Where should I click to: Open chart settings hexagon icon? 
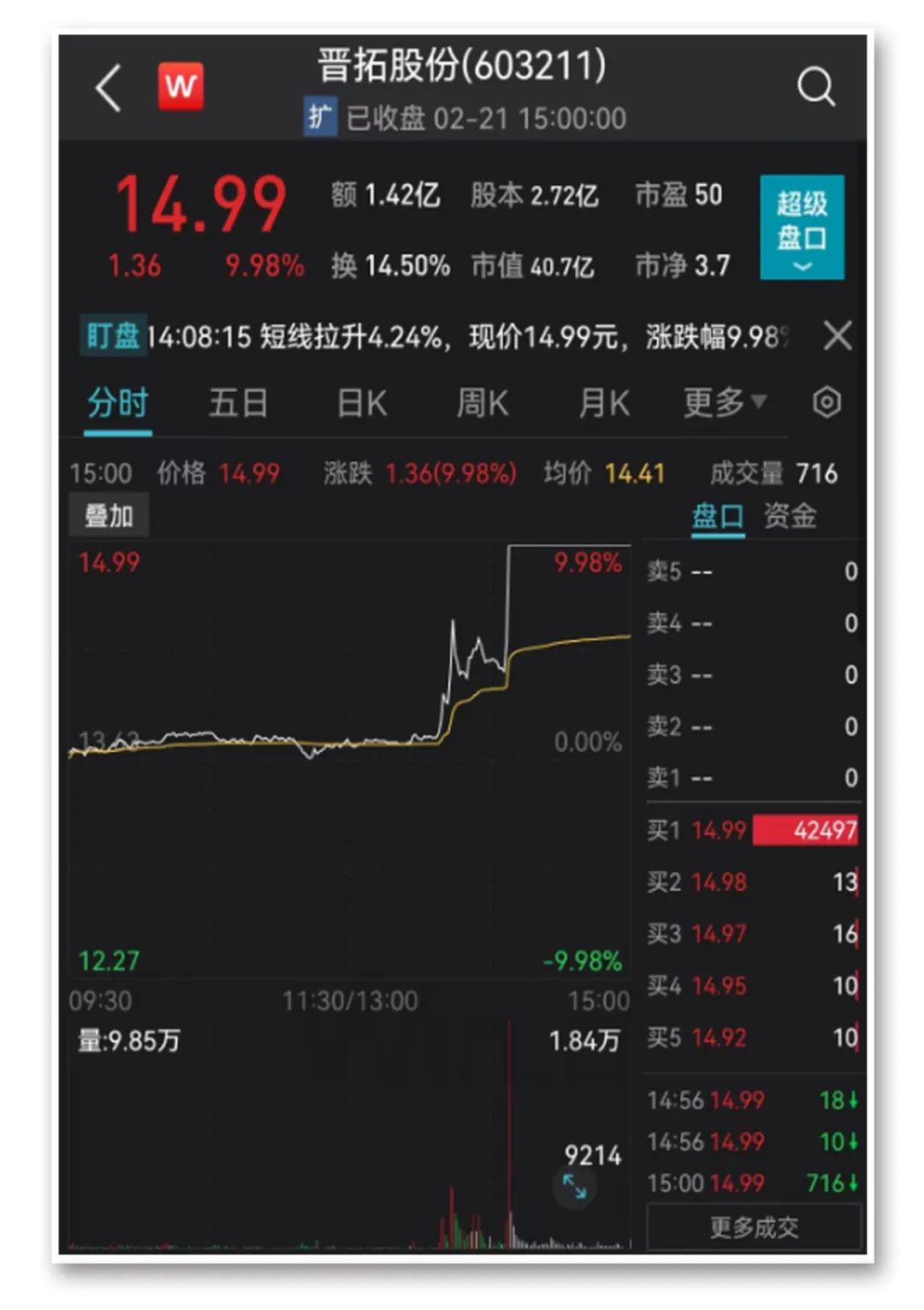click(x=826, y=402)
